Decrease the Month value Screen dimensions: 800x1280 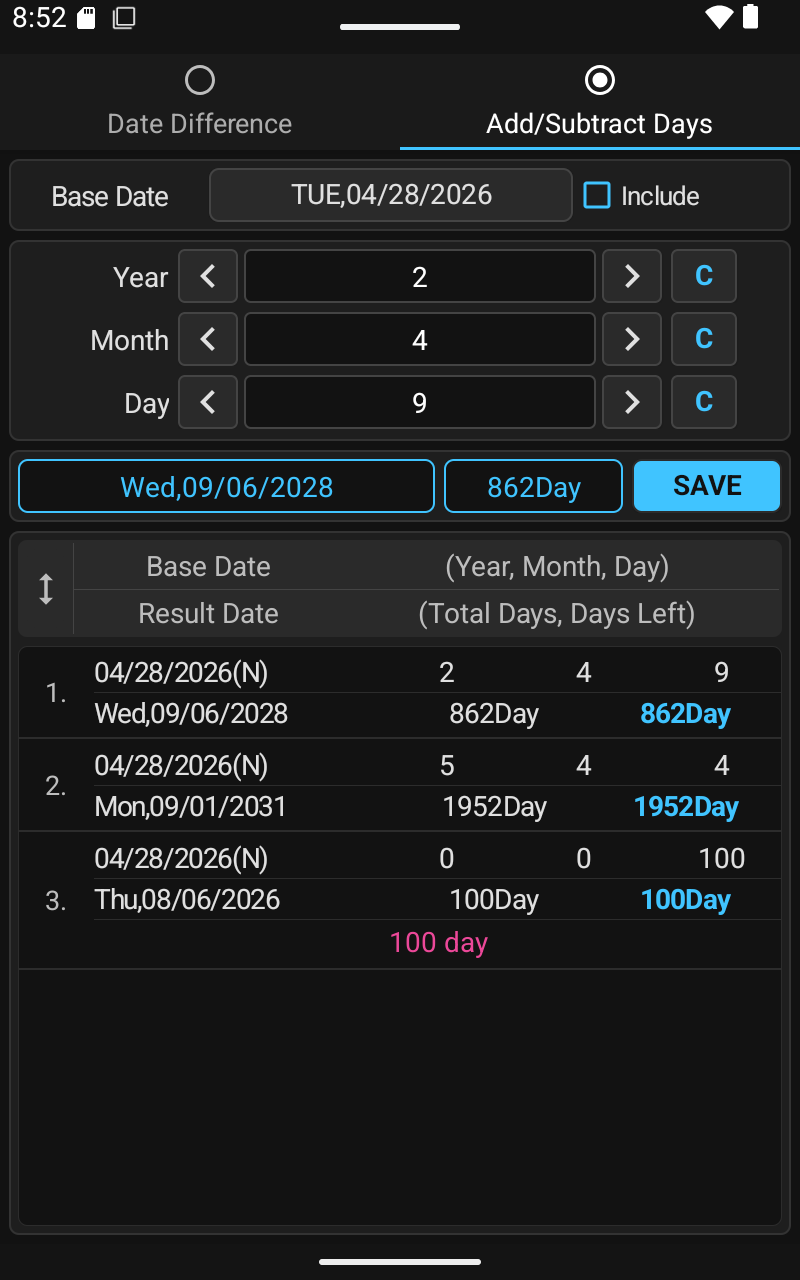pos(208,339)
